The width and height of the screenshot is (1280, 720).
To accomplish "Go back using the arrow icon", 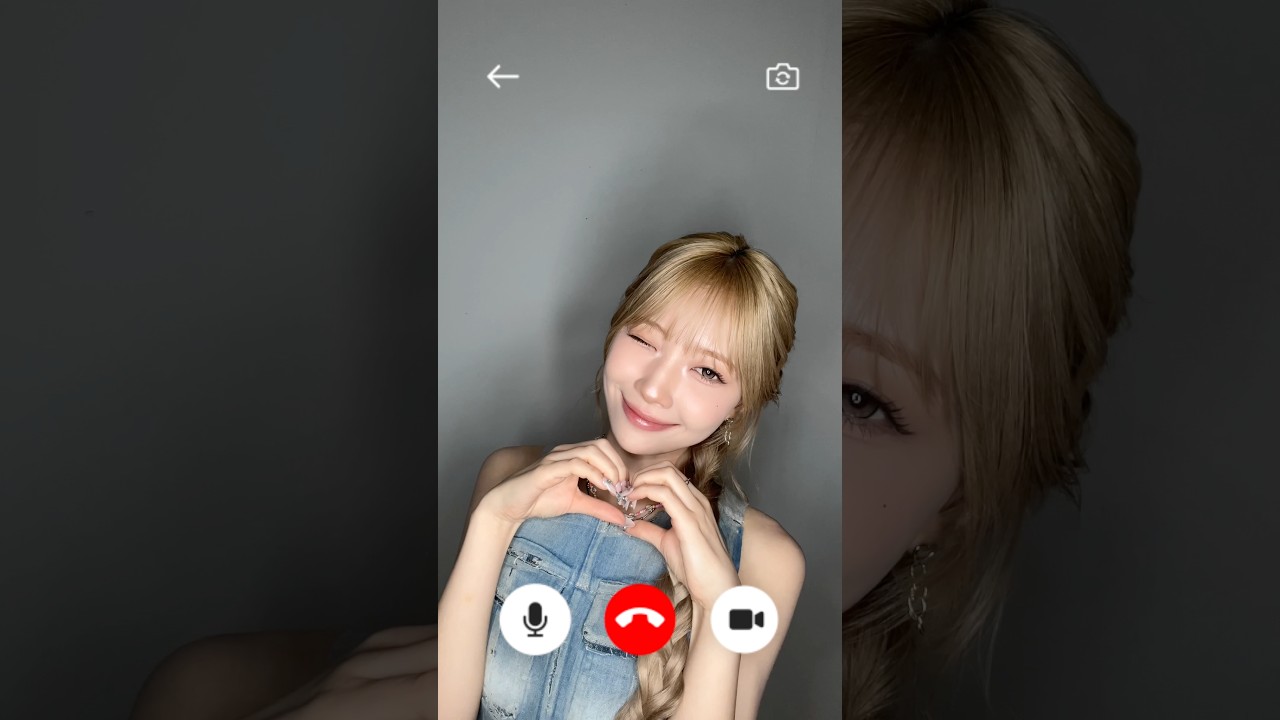I will (502, 77).
